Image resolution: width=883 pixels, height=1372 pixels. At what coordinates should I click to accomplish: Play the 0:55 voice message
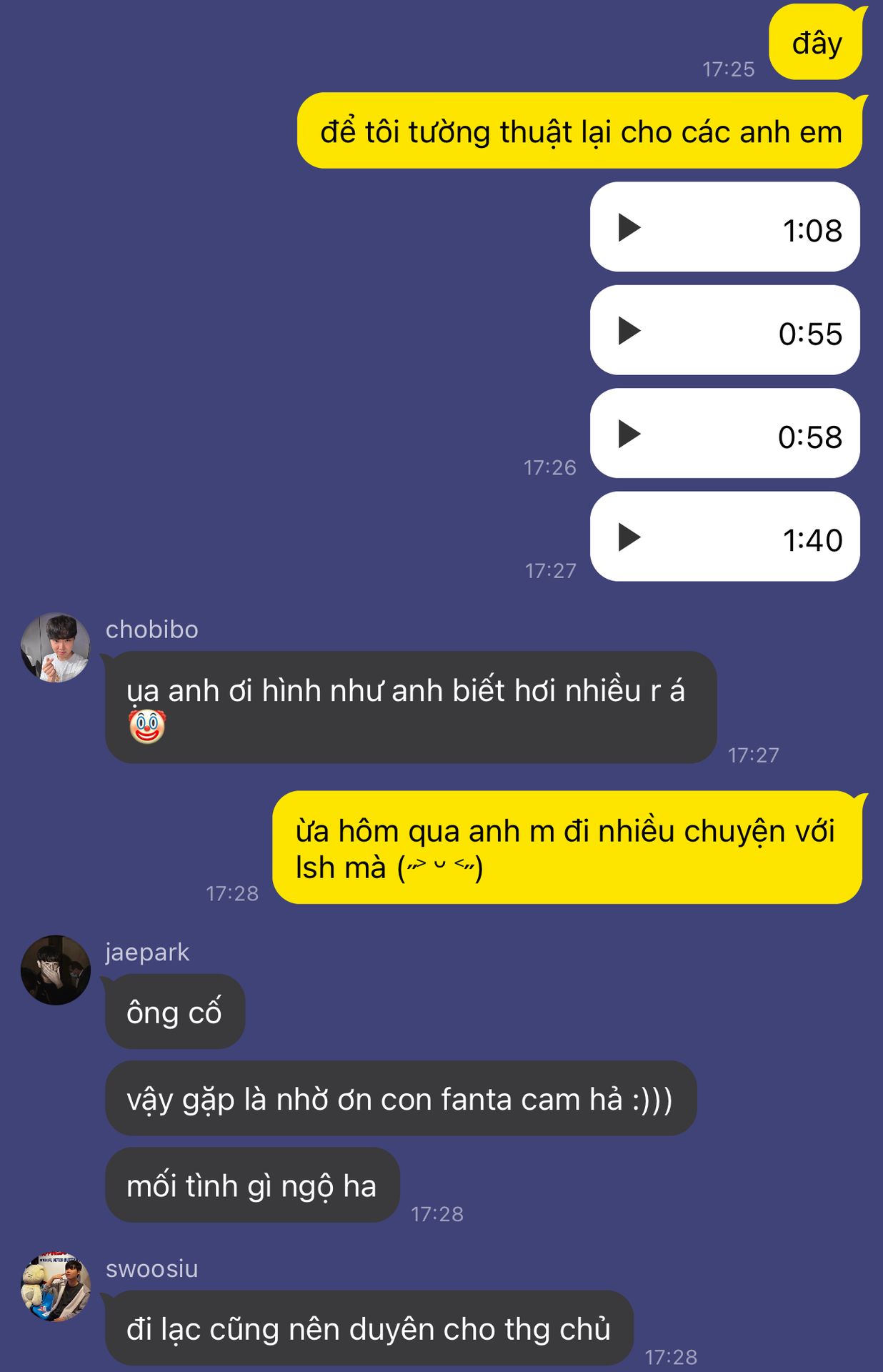(x=629, y=331)
